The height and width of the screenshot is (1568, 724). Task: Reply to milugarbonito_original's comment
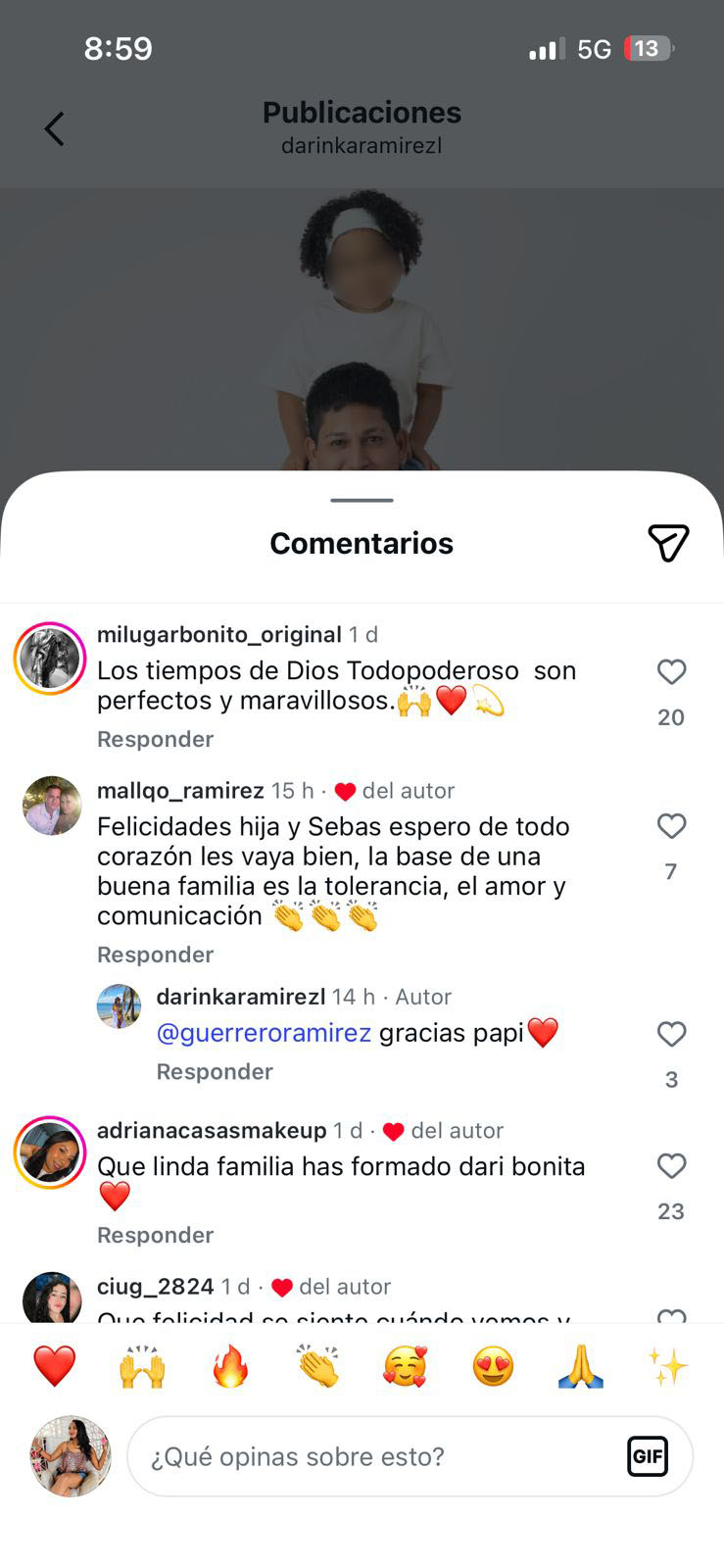coord(155,739)
